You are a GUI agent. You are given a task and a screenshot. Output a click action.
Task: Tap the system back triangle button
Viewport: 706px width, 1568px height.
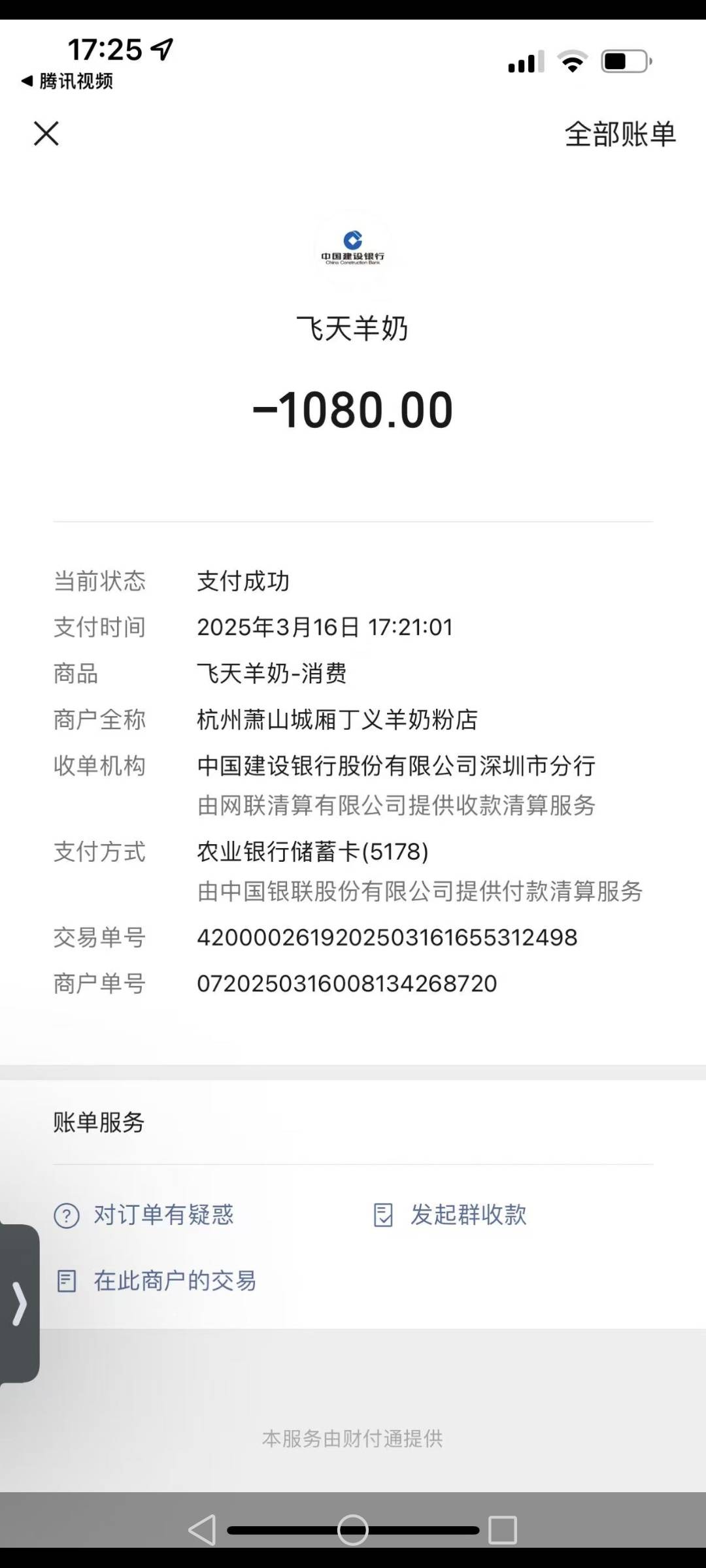(x=203, y=1529)
